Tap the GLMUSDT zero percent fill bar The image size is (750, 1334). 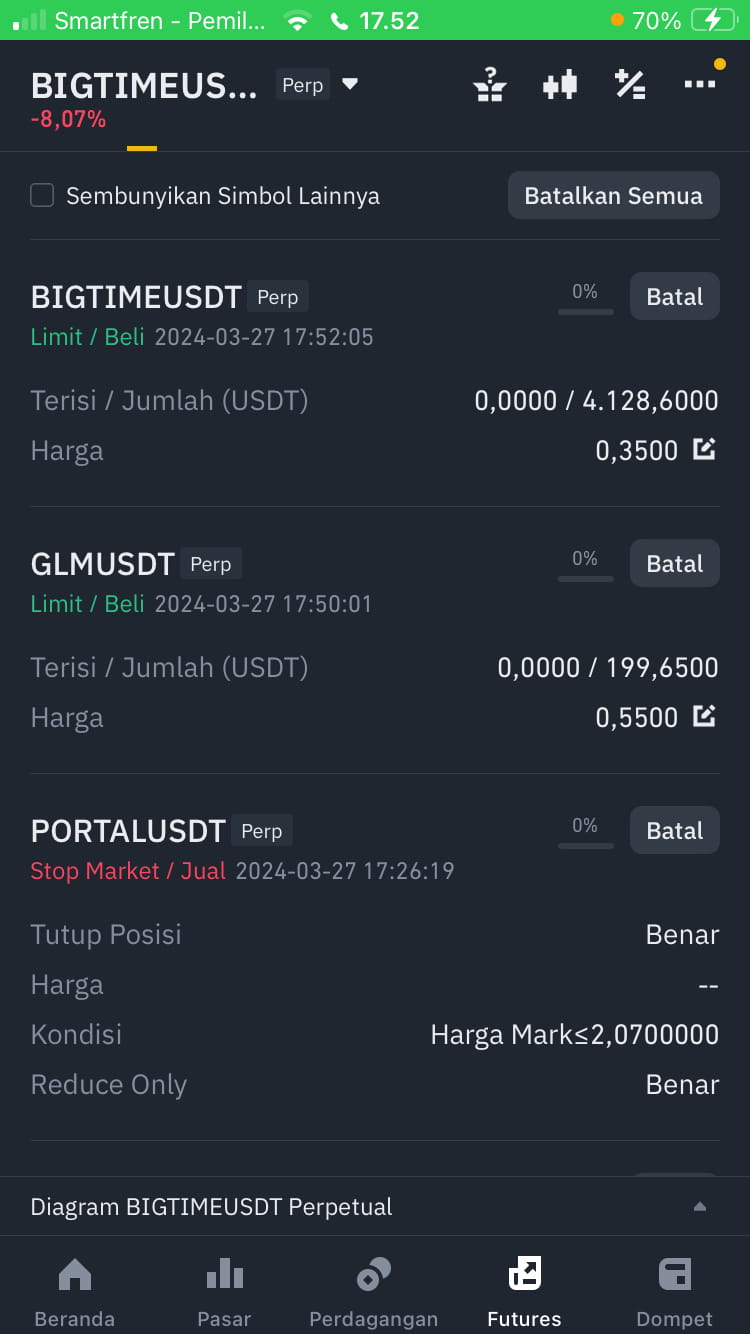585,563
